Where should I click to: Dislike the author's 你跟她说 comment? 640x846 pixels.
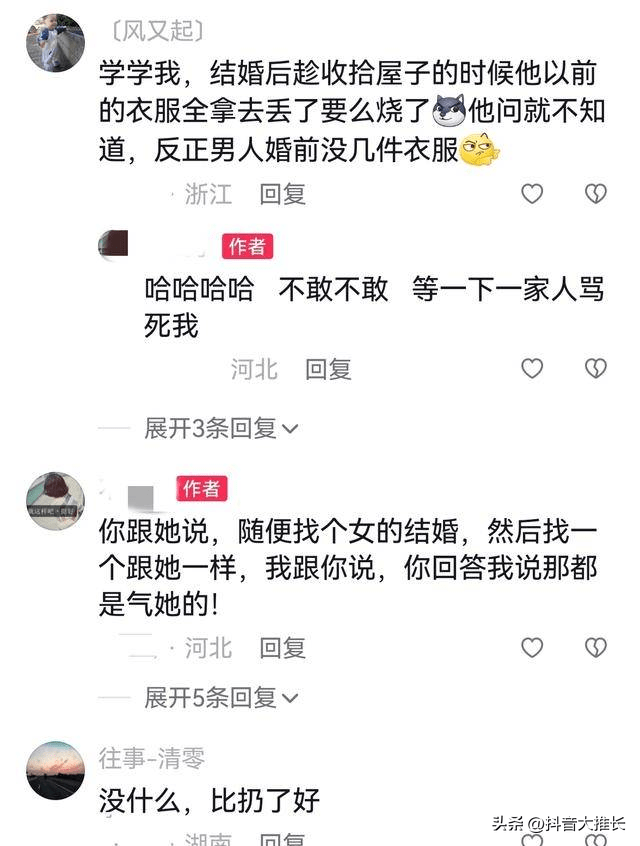click(x=596, y=647)
